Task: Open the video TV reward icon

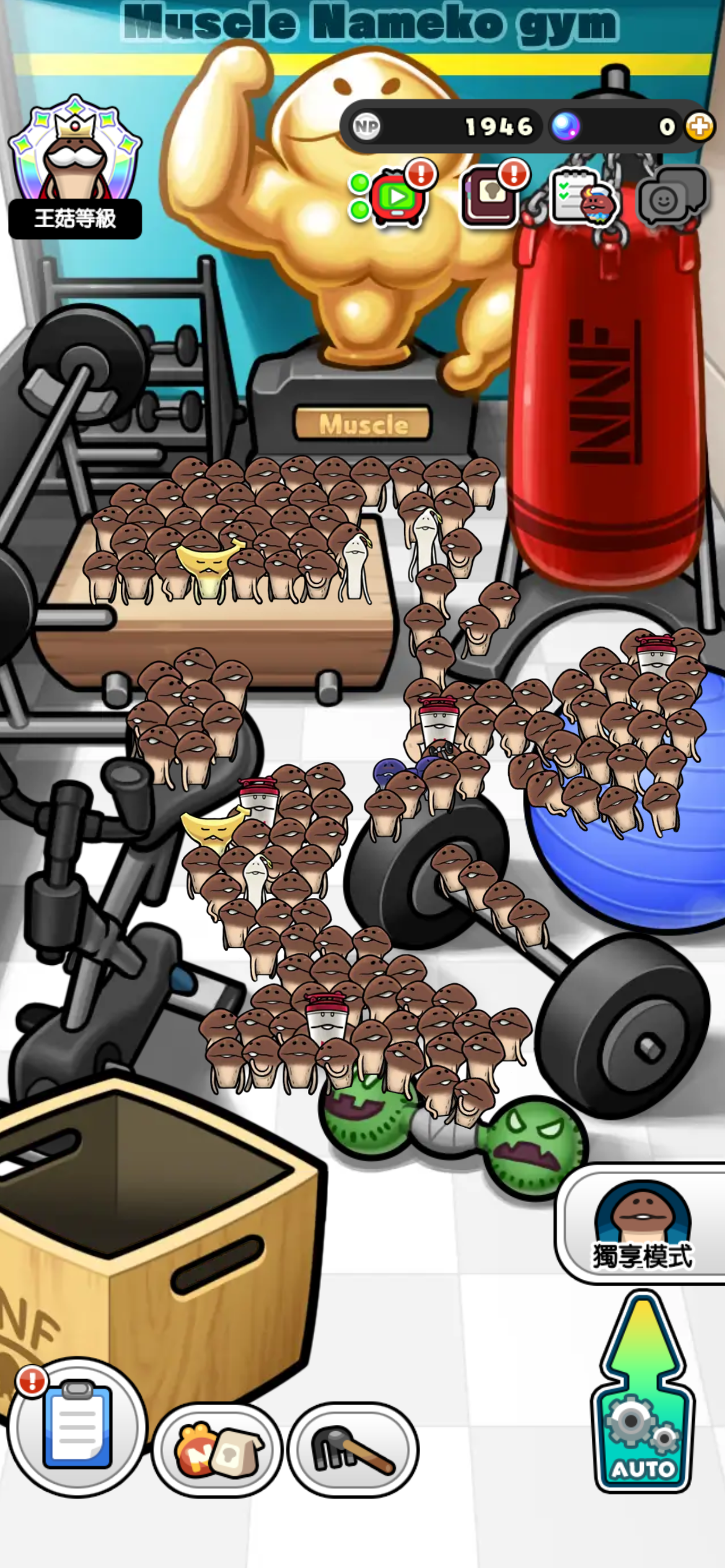Action: pyautogui.click(x=397, y=198)
